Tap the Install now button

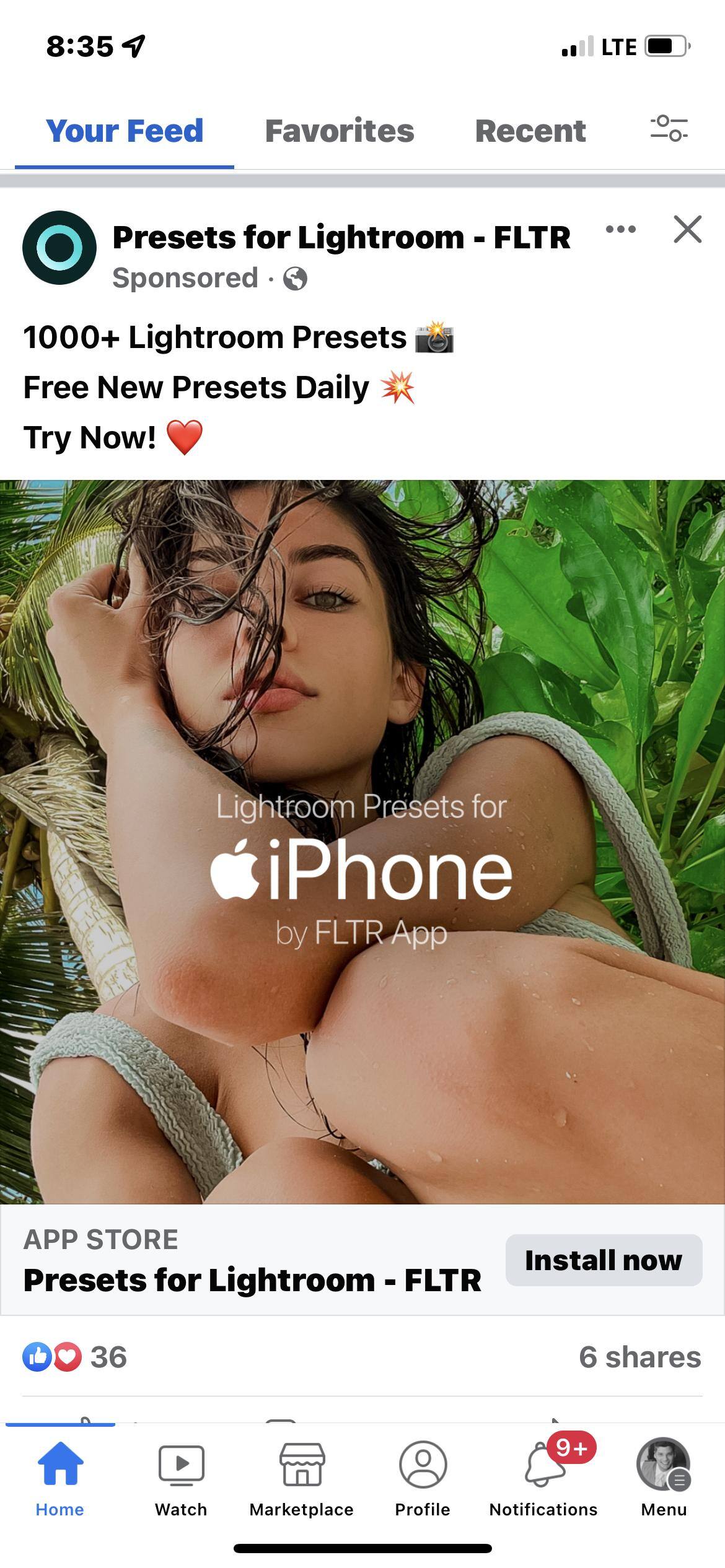(x=604, y=1260)
